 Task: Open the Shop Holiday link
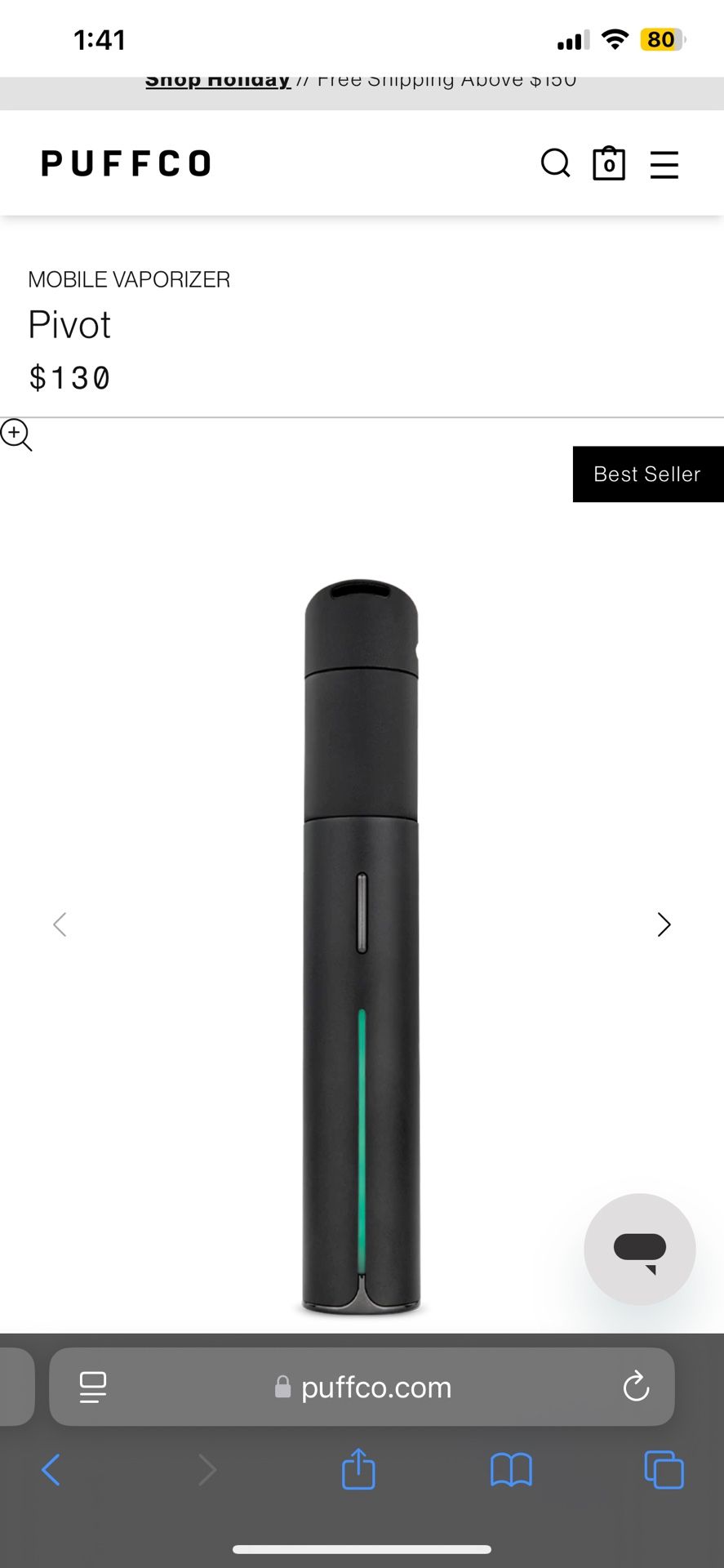click(218, 80)
